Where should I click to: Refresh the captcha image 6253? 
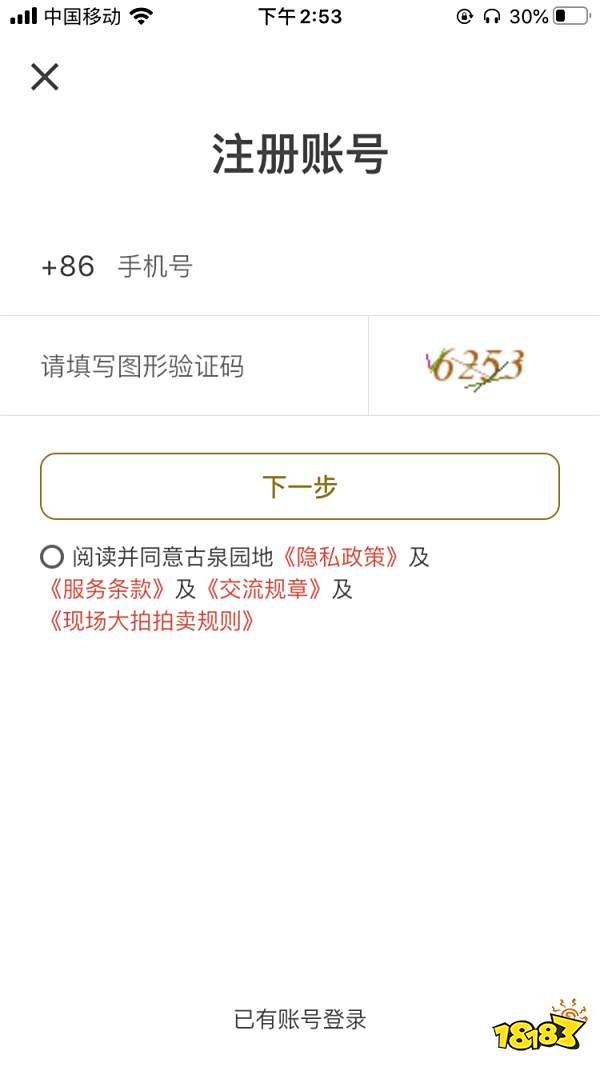[476, 367]
